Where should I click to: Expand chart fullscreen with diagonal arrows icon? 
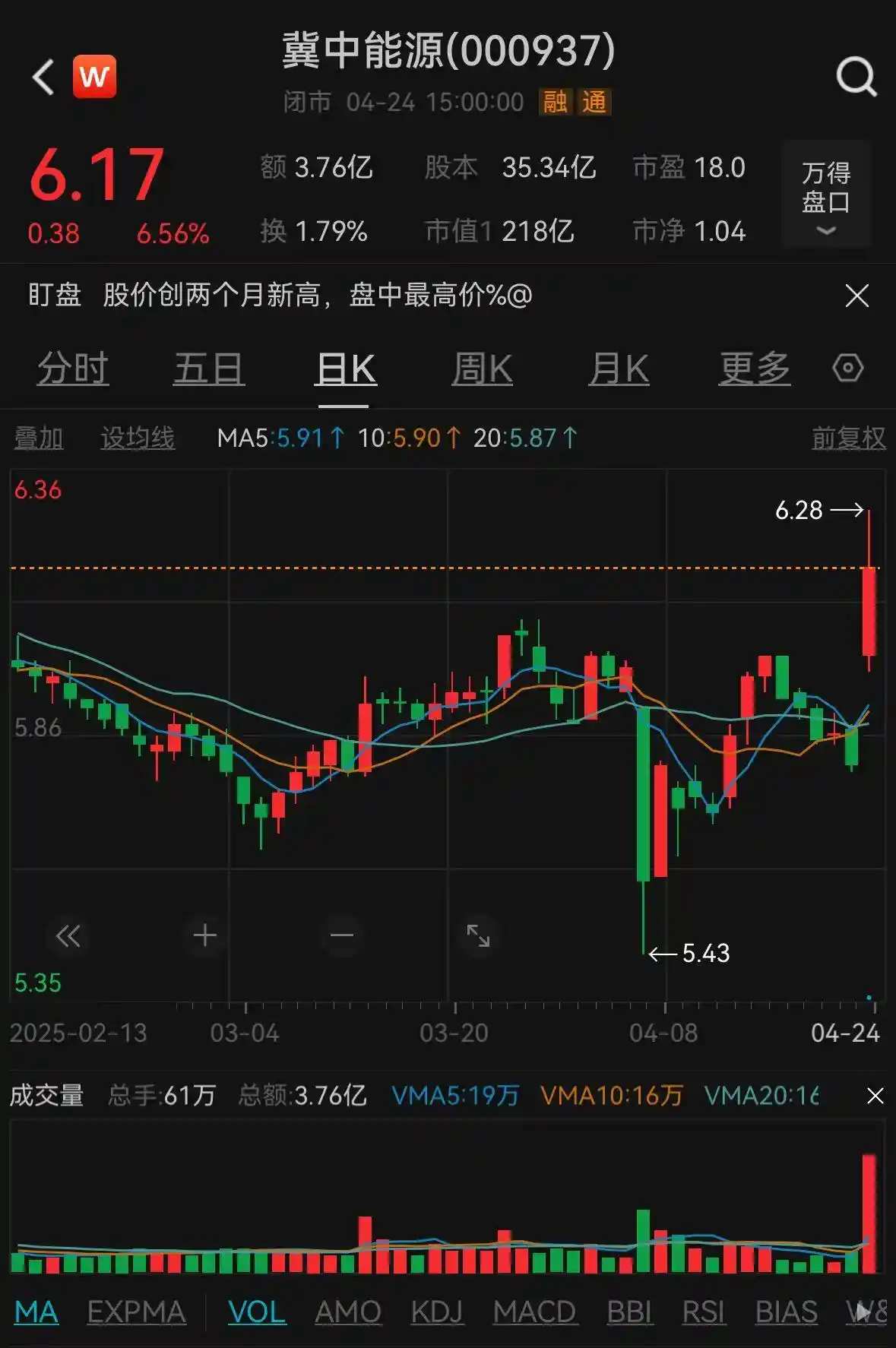[x=478, y=936]
